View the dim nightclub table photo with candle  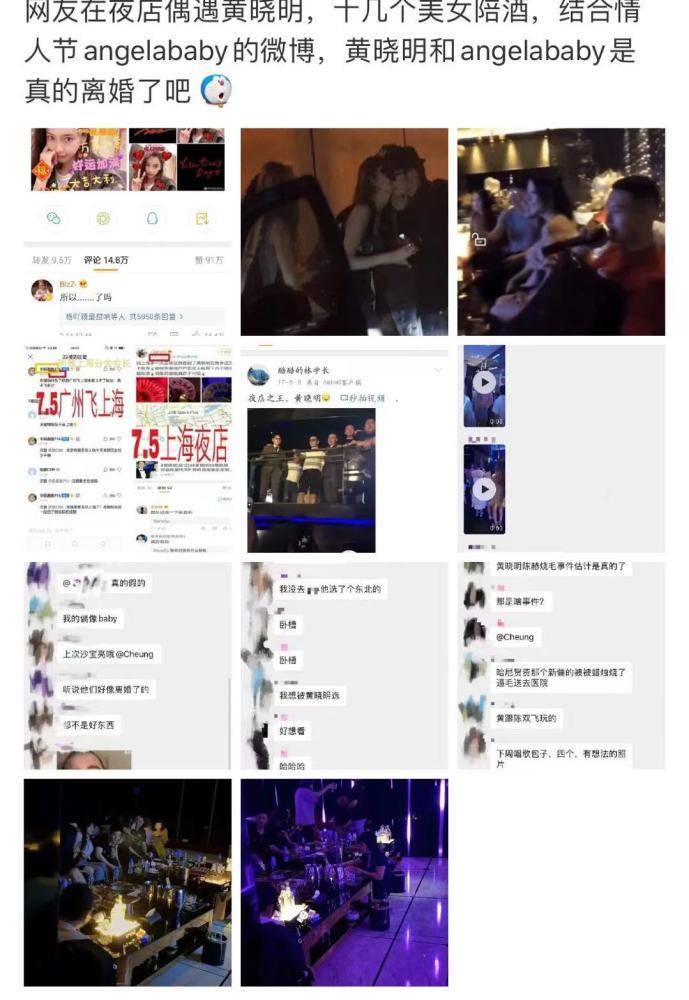pos(128,882)
